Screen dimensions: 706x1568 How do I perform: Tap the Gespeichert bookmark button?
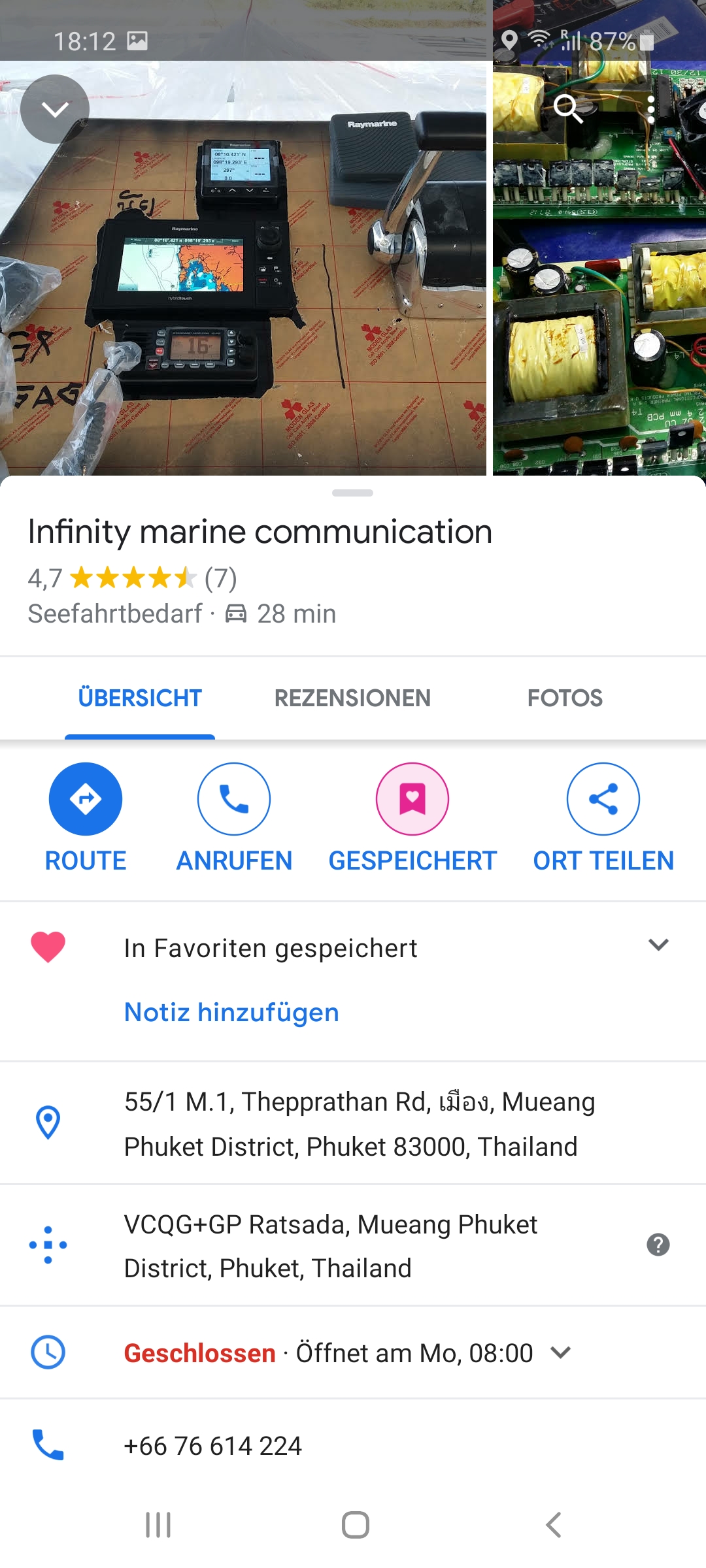point(412,799)
